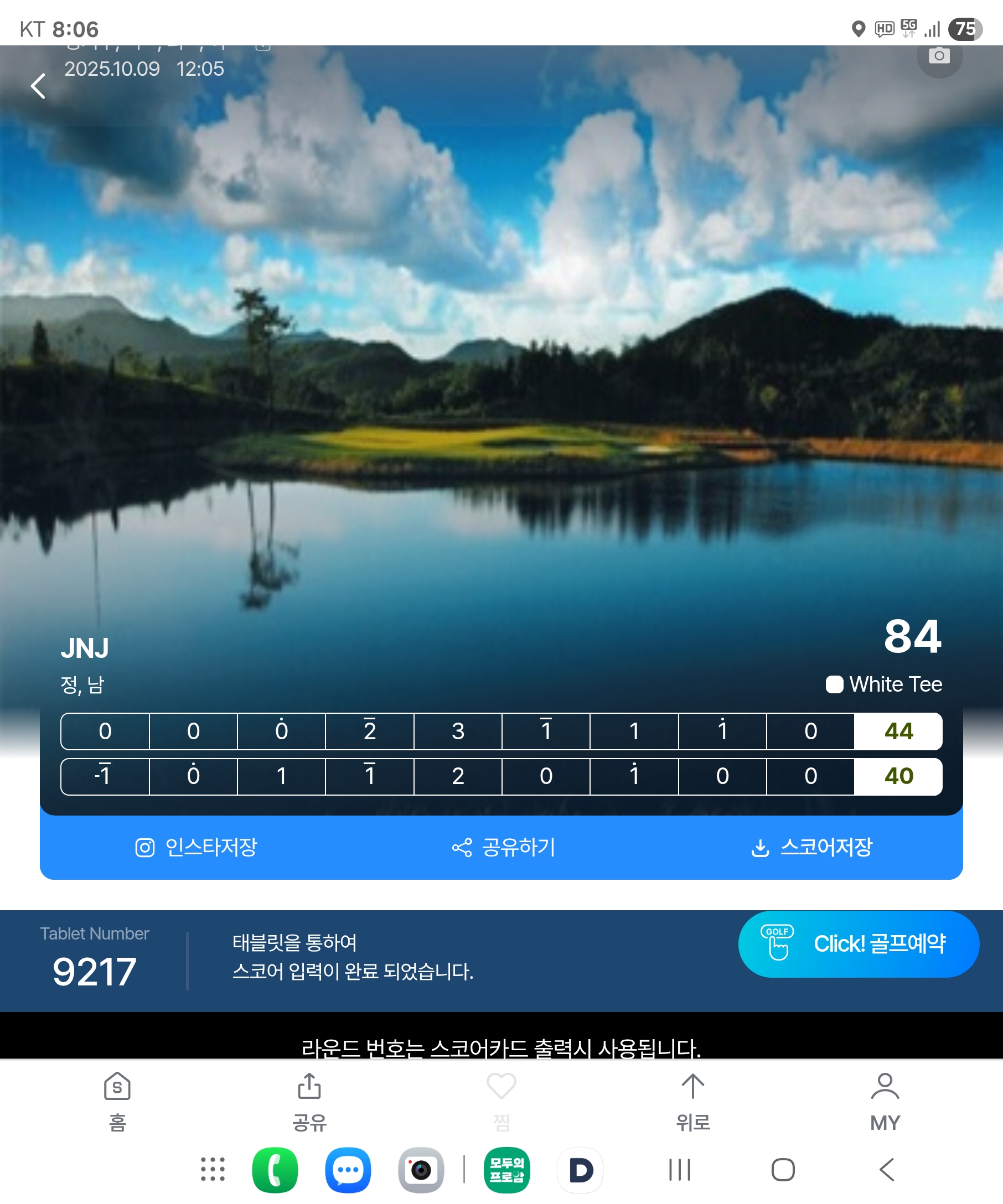Open the D app shortcut in the taskbar
The width and height of the screenshot is (1003, 1204).
point(580,1170)
